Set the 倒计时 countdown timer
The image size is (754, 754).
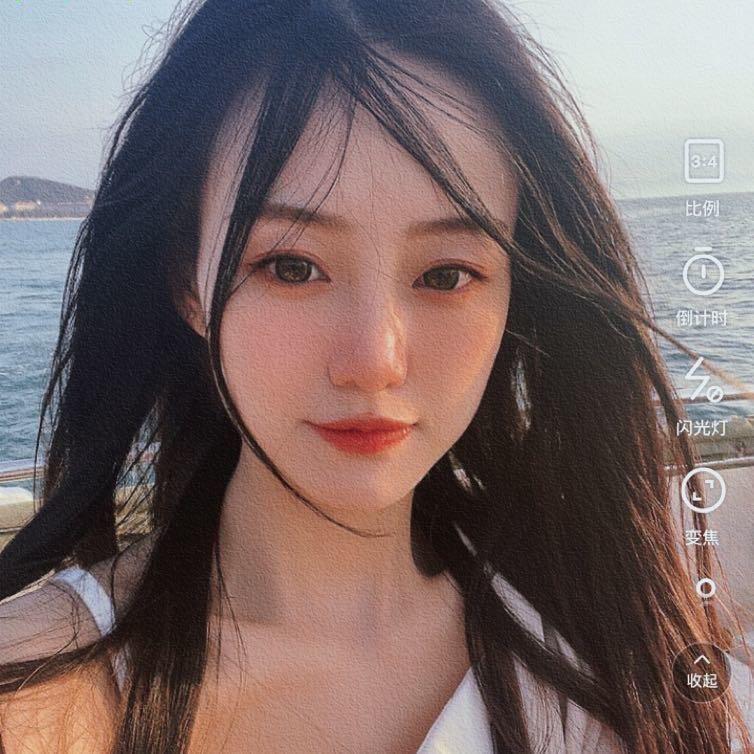click(703, 273)
